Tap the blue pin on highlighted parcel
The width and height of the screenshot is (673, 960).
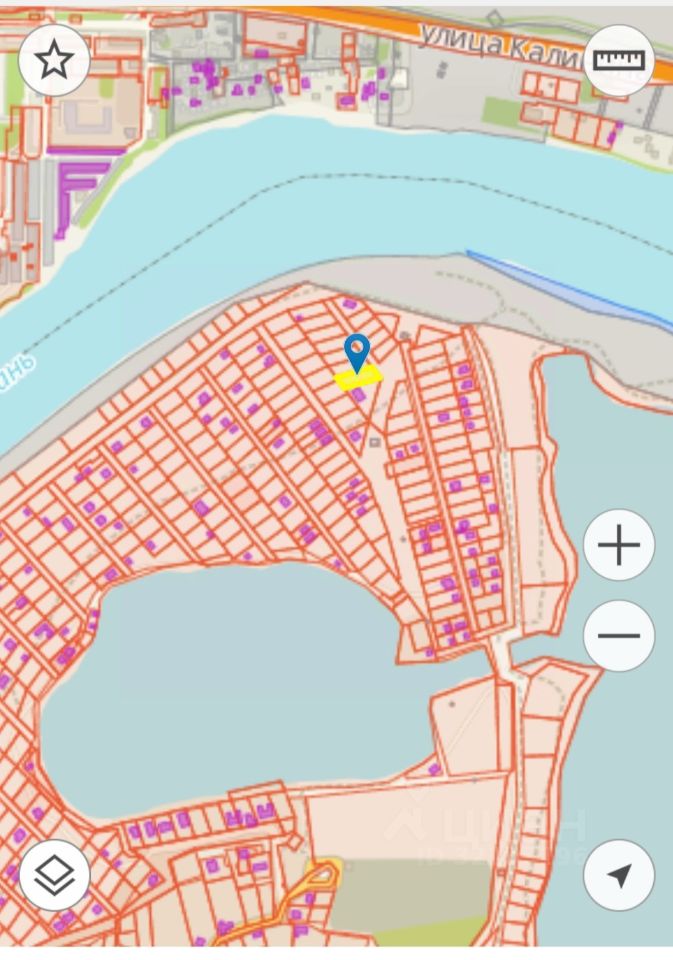click(357, 352)
